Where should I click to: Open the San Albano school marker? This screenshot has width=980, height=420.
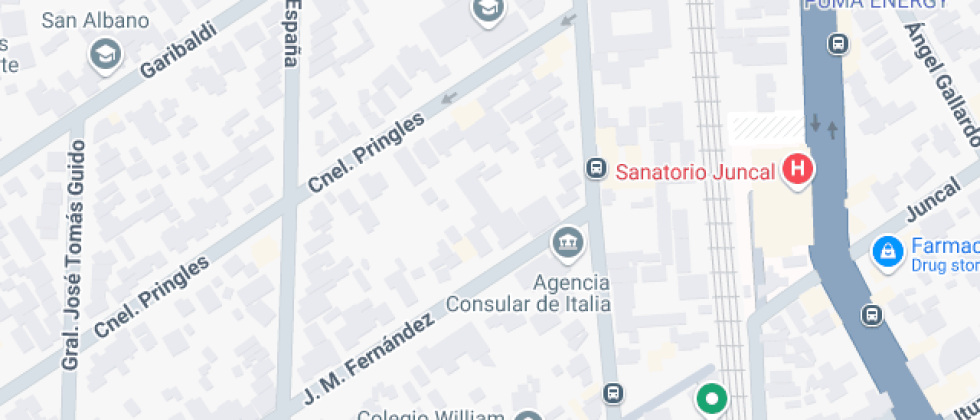tap(104, 54)
